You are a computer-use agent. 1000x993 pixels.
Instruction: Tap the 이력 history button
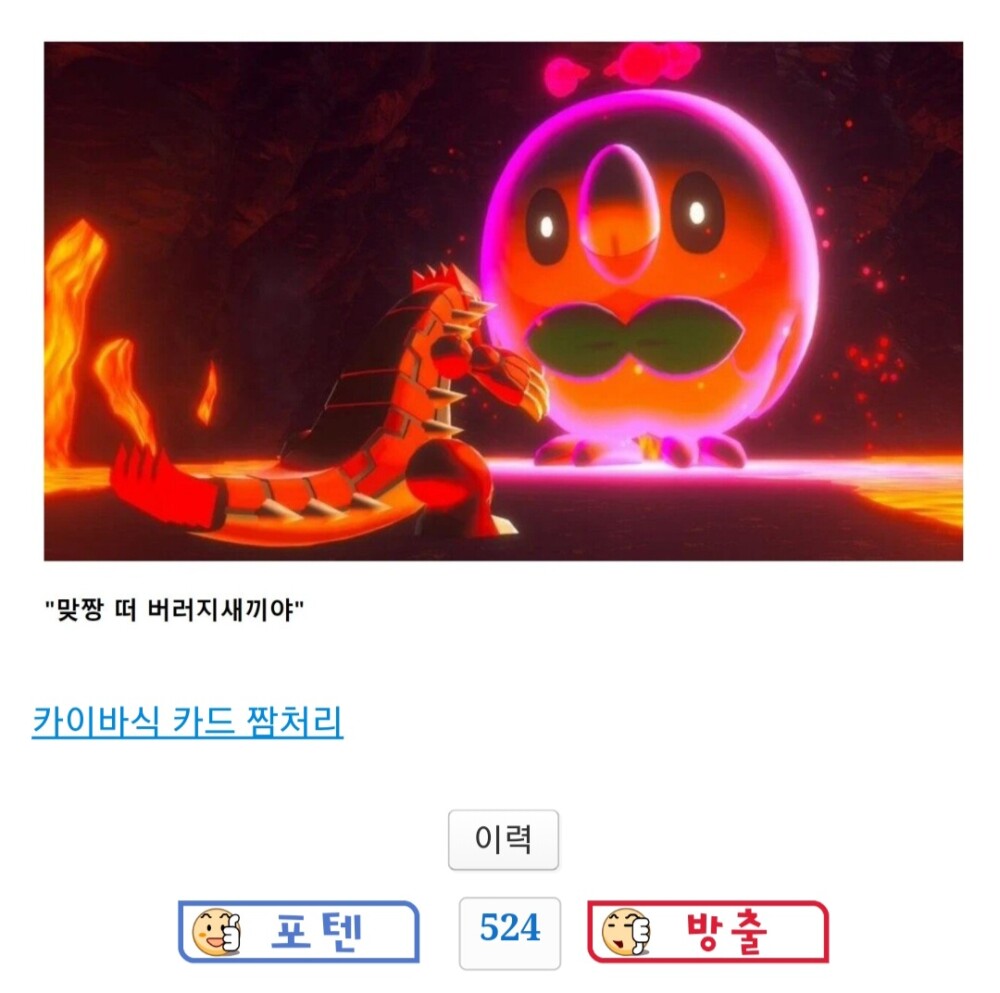click(503, 840)
